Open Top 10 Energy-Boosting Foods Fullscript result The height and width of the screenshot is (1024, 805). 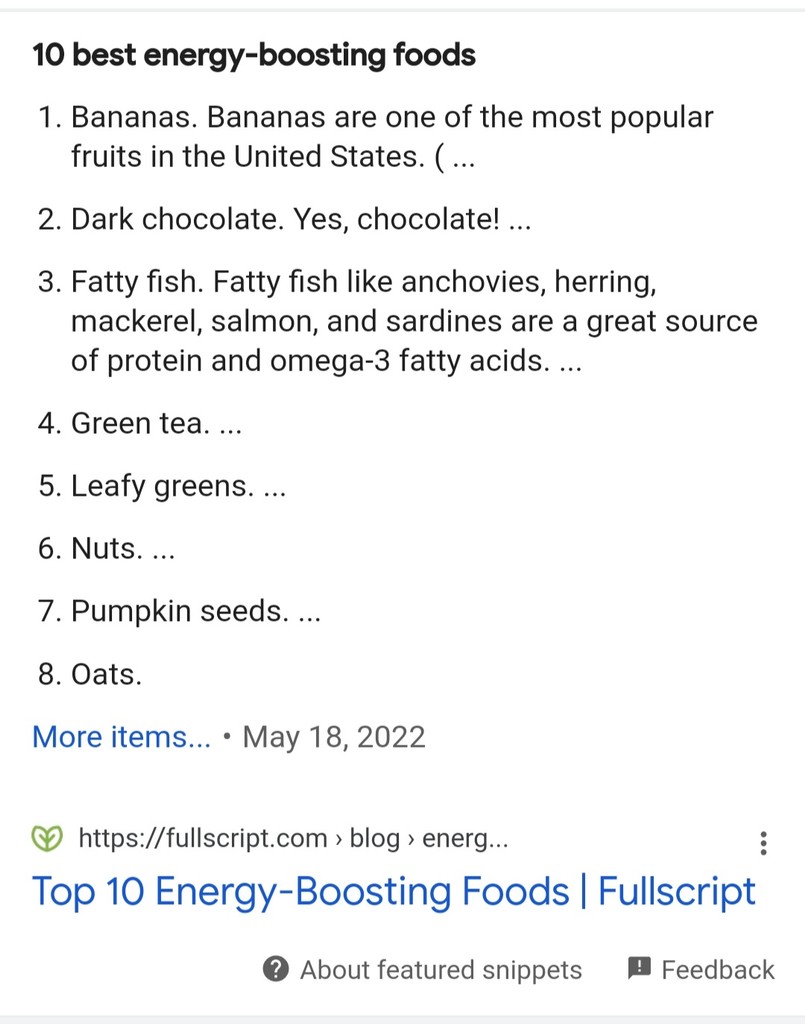(x=393, y=890)
